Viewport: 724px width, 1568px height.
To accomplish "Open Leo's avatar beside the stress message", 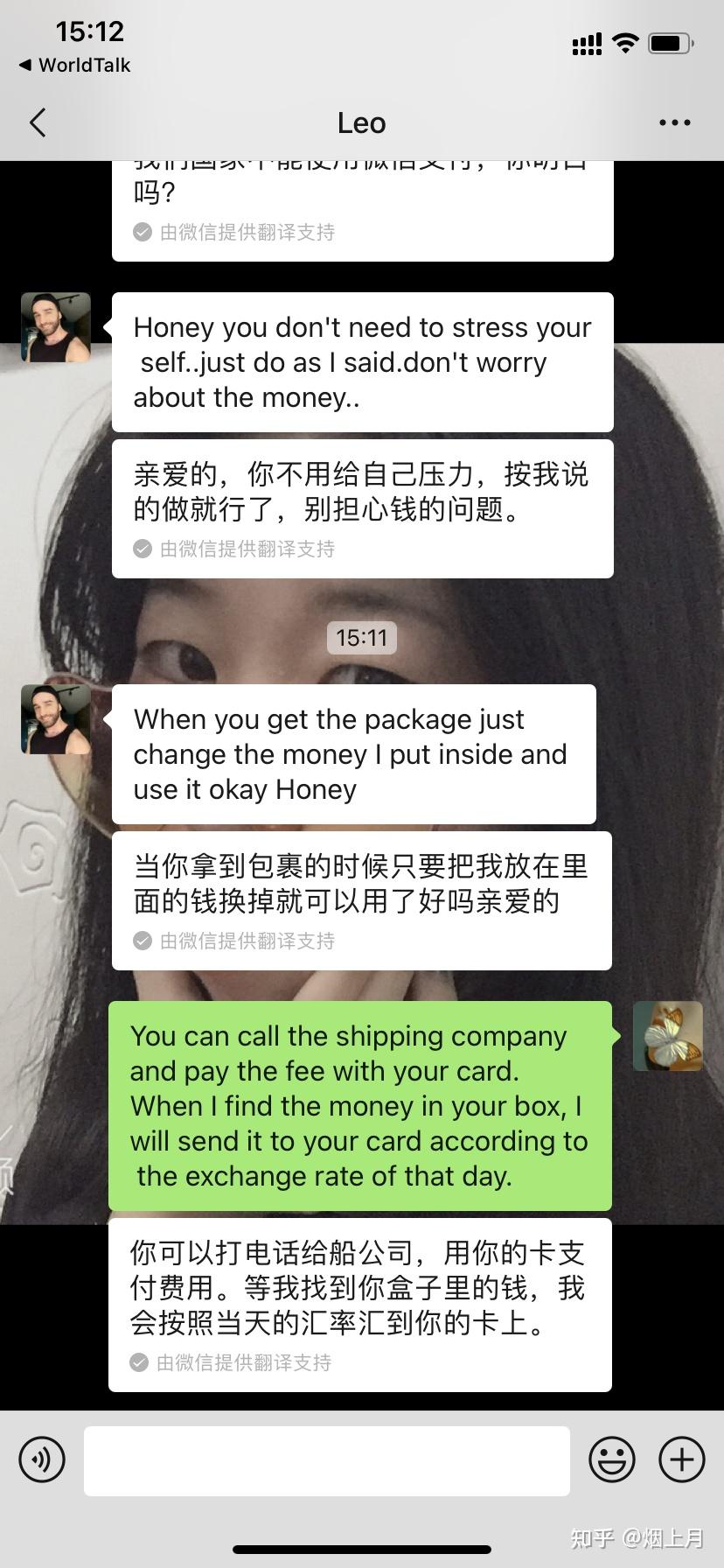I will point(56,327).
